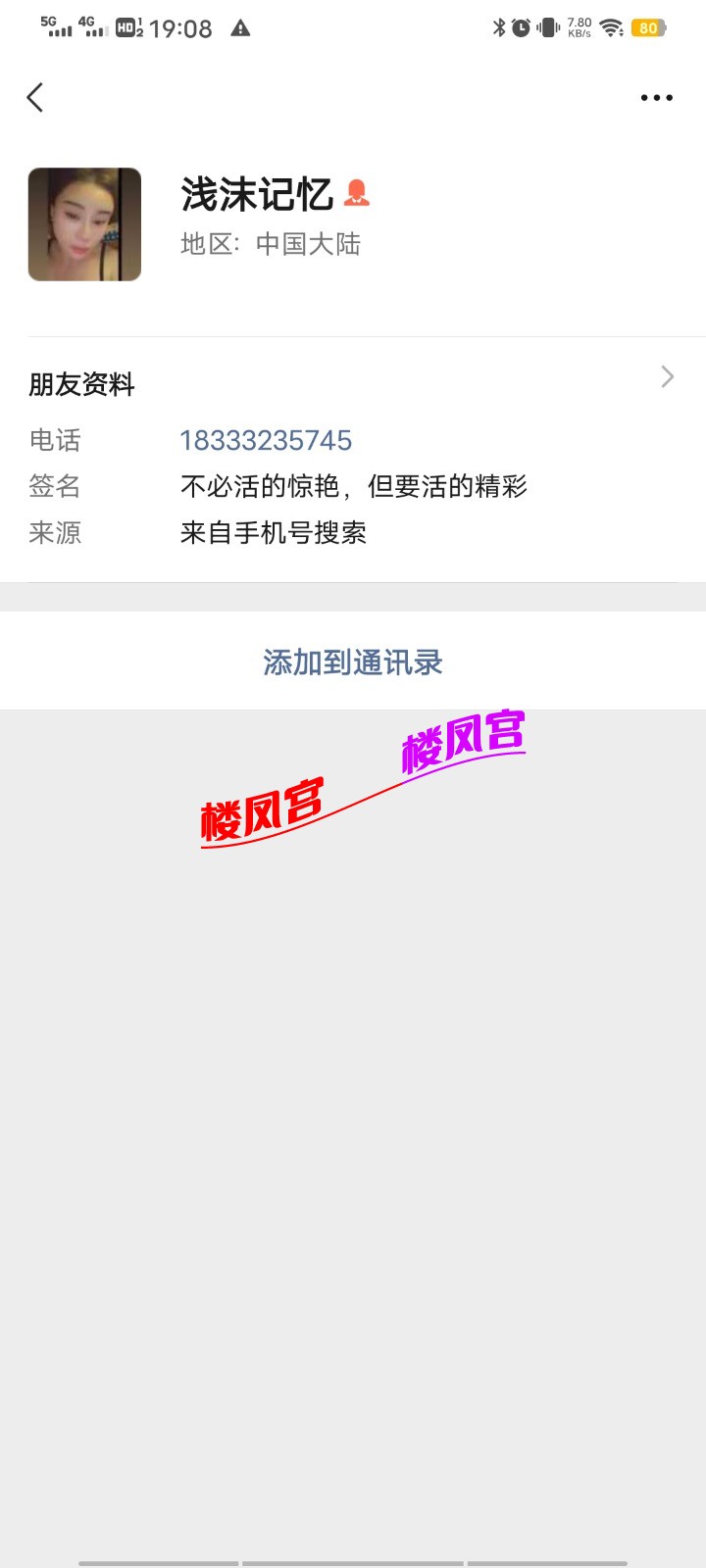Tap the battery indicator showing 80
The image size is (706, 1568).
647,29
